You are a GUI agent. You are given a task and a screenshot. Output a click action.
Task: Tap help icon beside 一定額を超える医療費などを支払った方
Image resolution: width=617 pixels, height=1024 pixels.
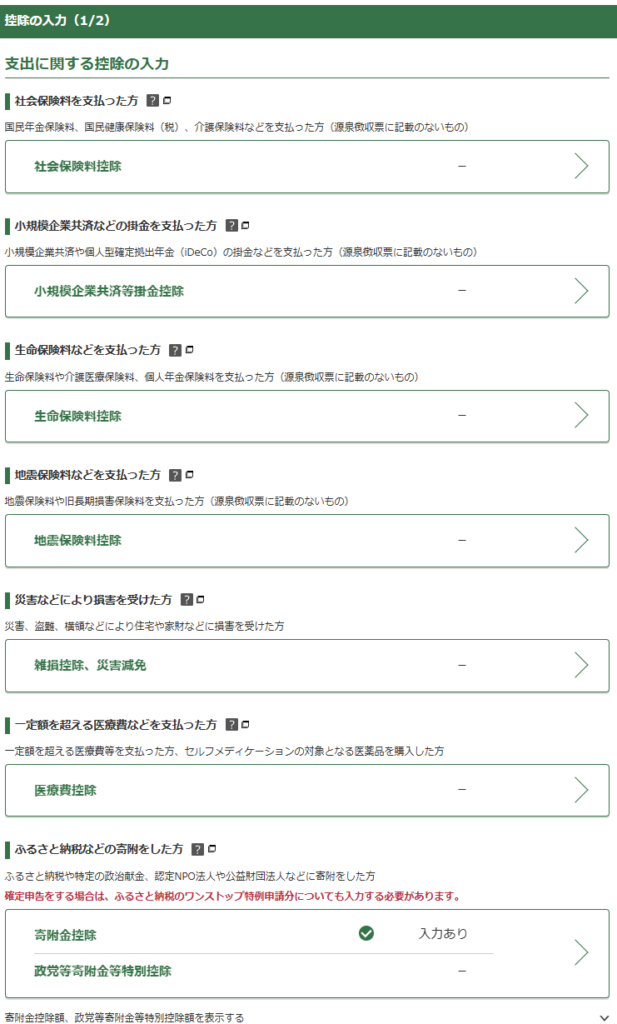[x=231, y=724]
